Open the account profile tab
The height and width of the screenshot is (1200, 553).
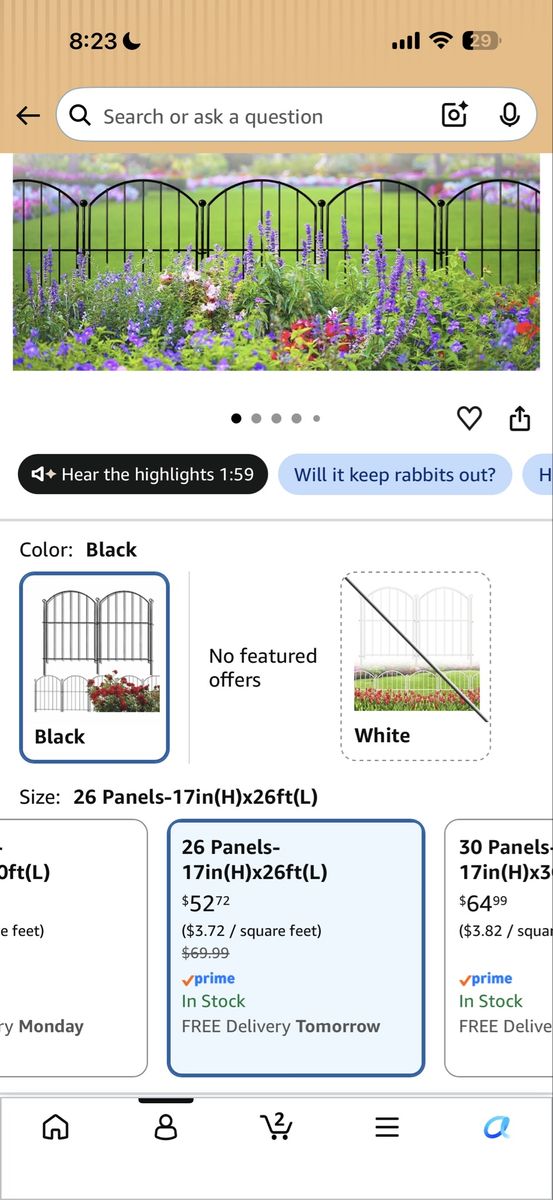tap(166, 1127)
